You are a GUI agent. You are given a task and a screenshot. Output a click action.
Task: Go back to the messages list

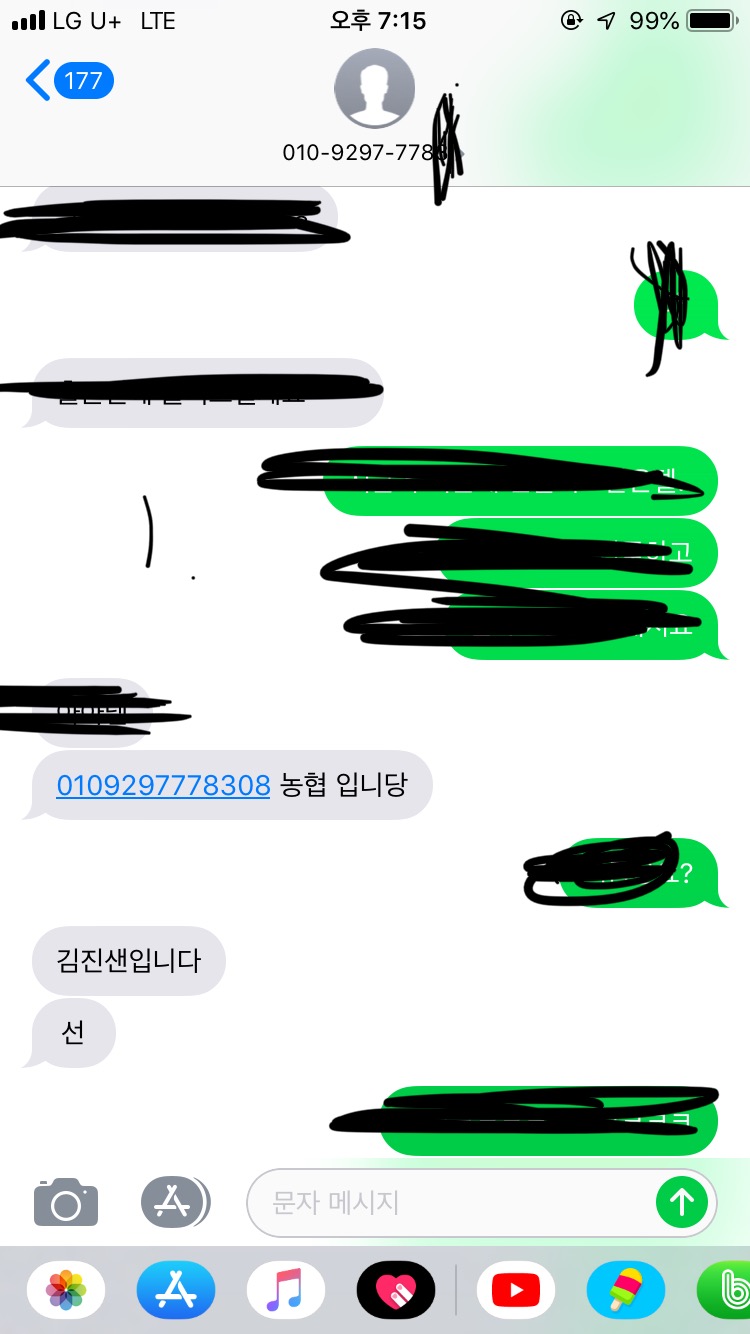pos(68,80)
